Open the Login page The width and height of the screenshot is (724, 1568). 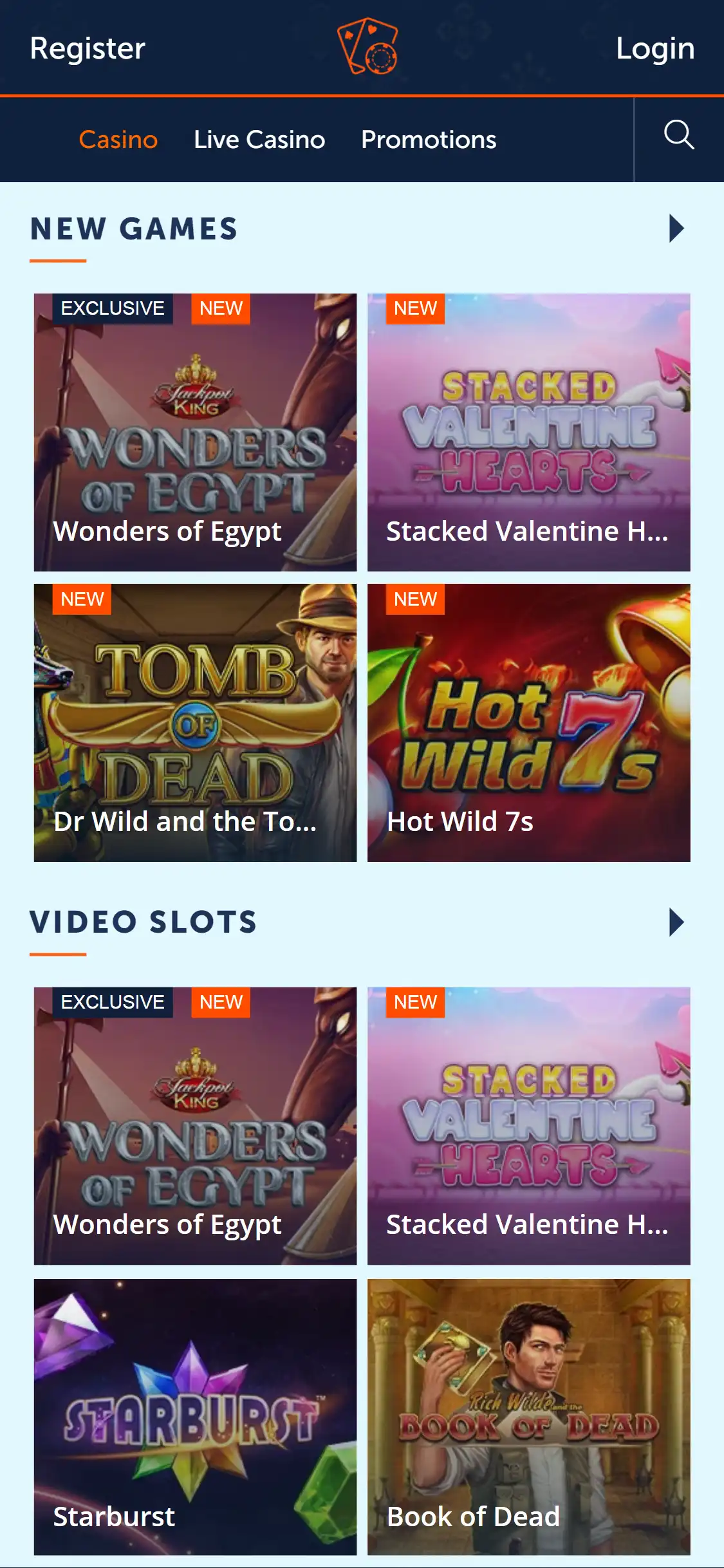pos(654,48)
